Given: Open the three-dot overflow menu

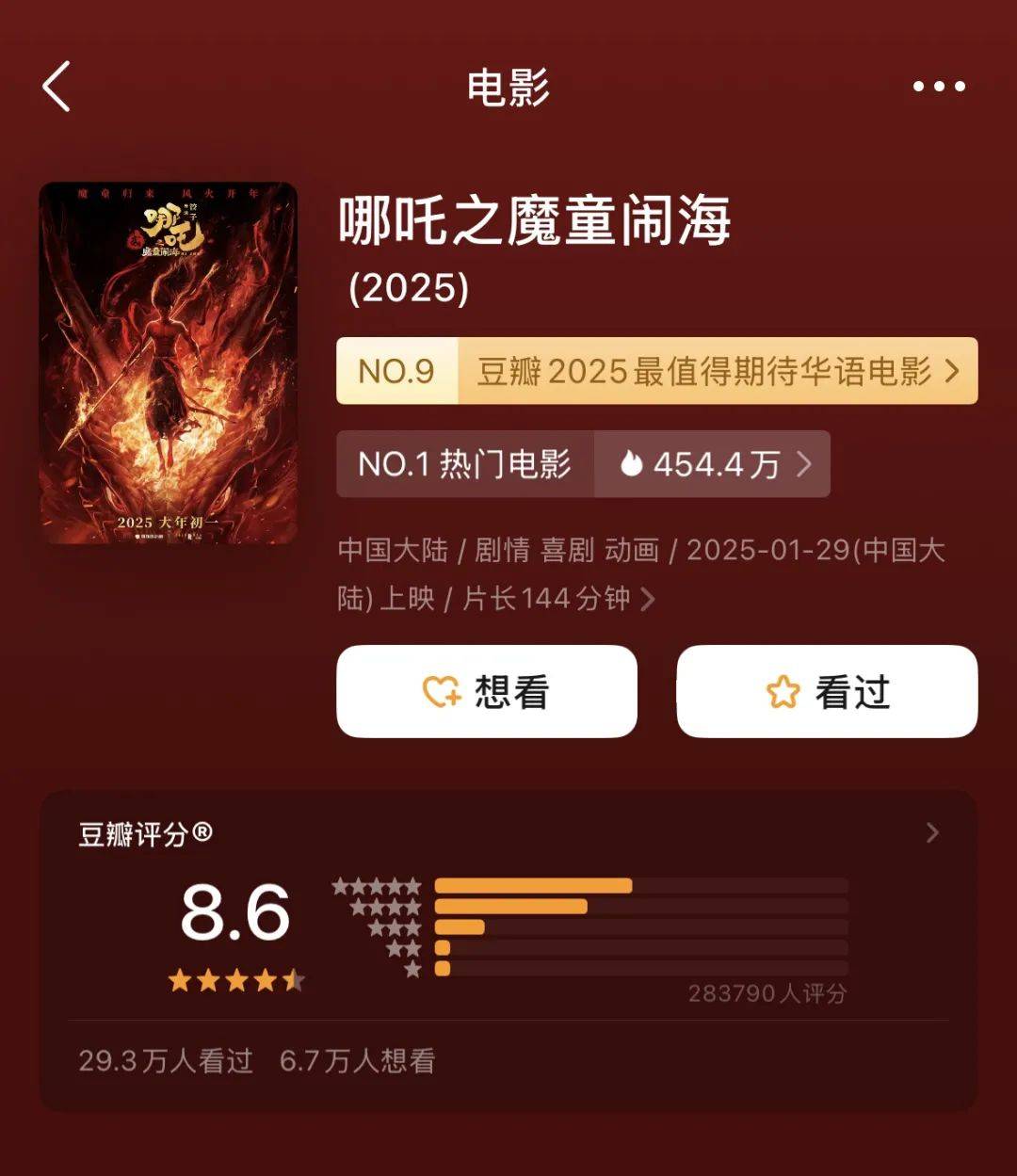Looking at the screenshot, I should [939, 87].
